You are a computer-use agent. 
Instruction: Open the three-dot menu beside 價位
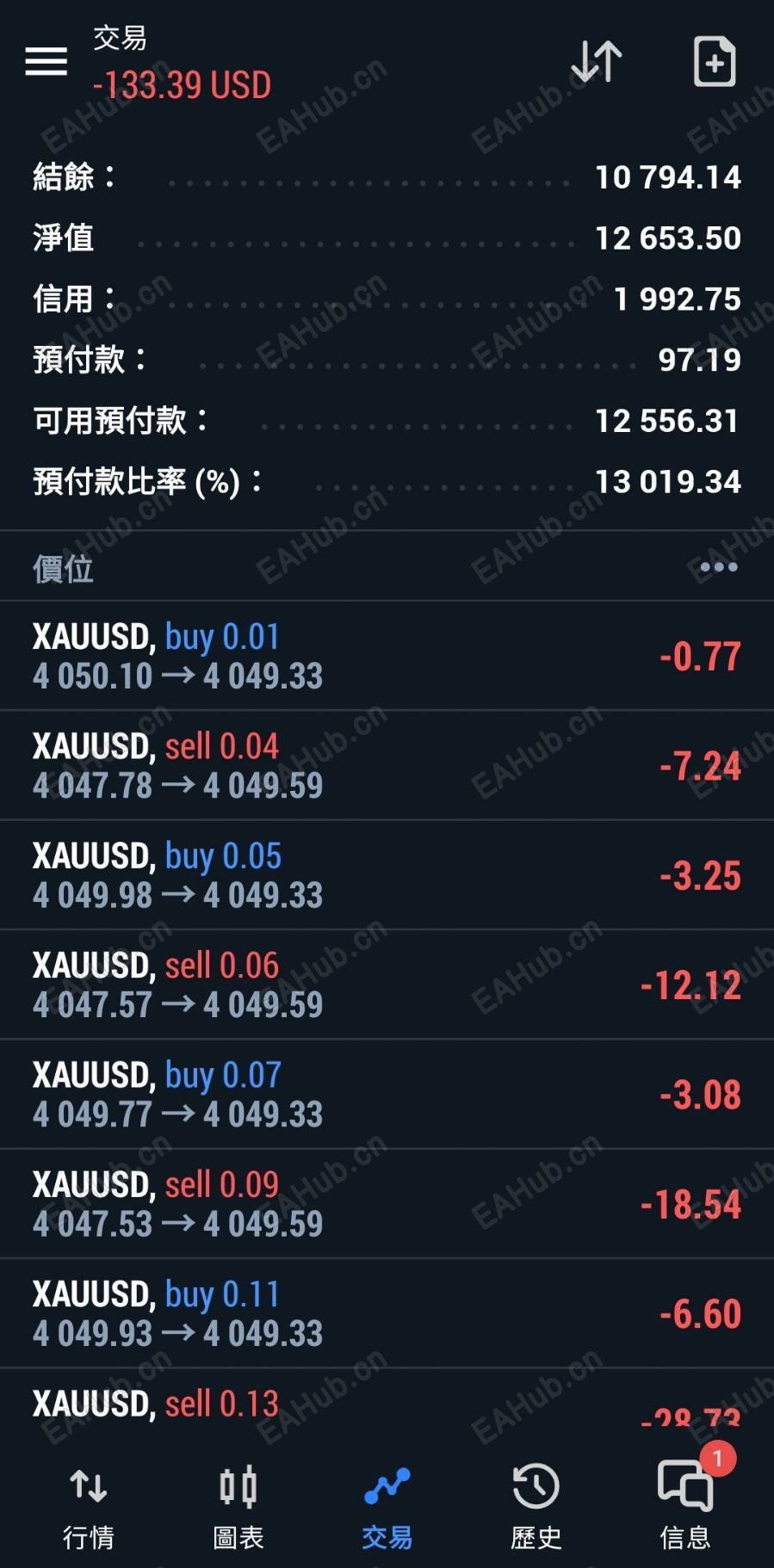tap(718, 567)
